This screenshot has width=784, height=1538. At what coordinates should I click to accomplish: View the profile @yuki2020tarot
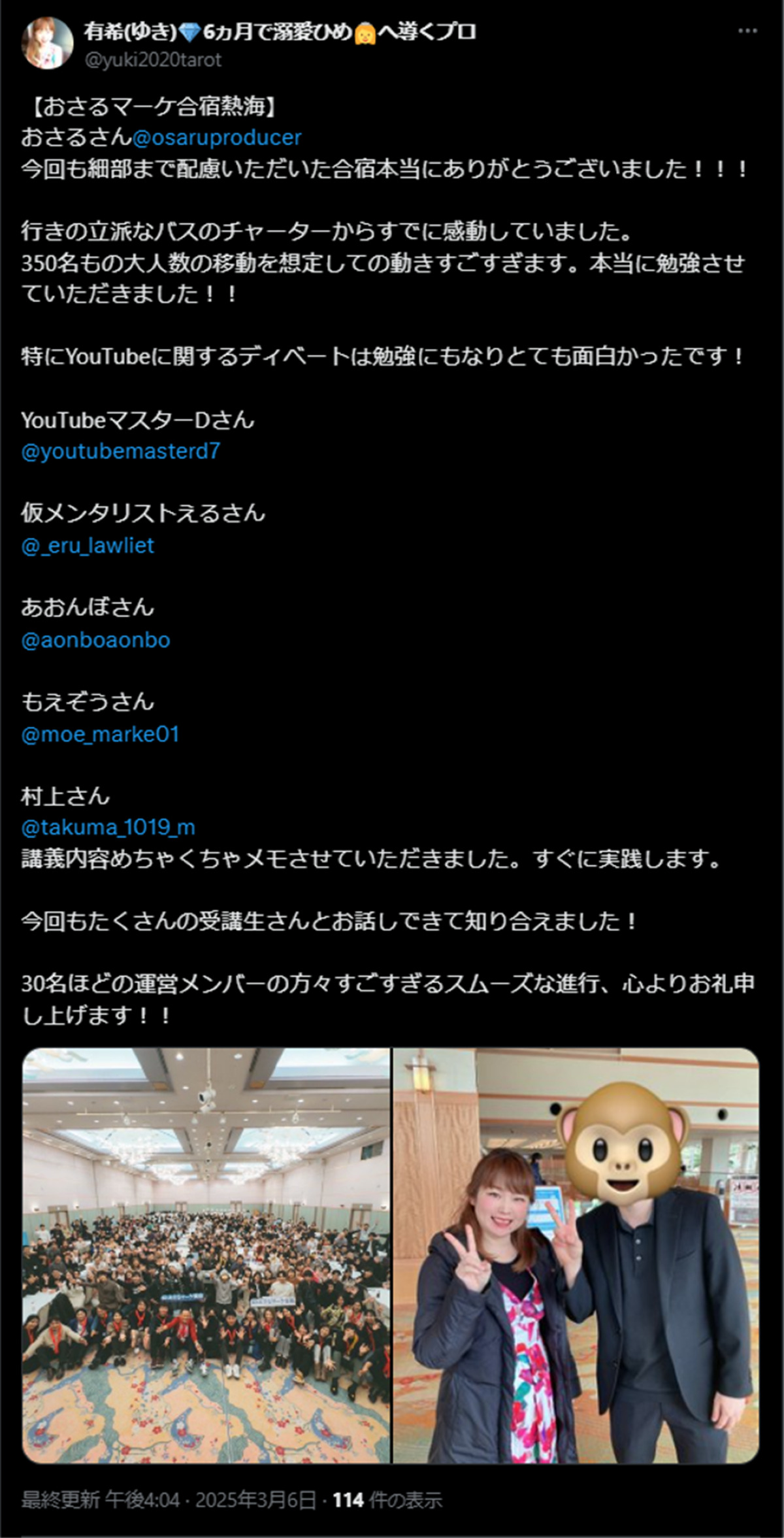tap(153, 60)
